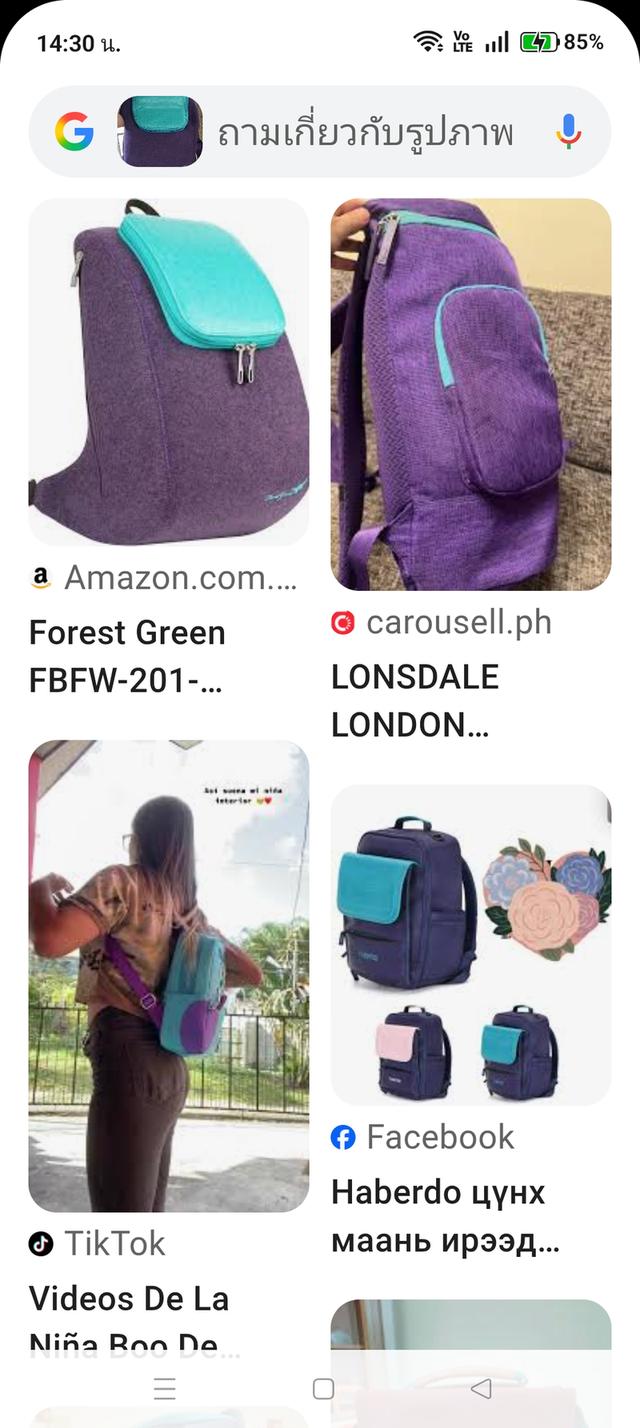This screenshot has width=640, height=1428.
Task: Open the Amazon Forest Green backpack result
Action: point(168,372)
